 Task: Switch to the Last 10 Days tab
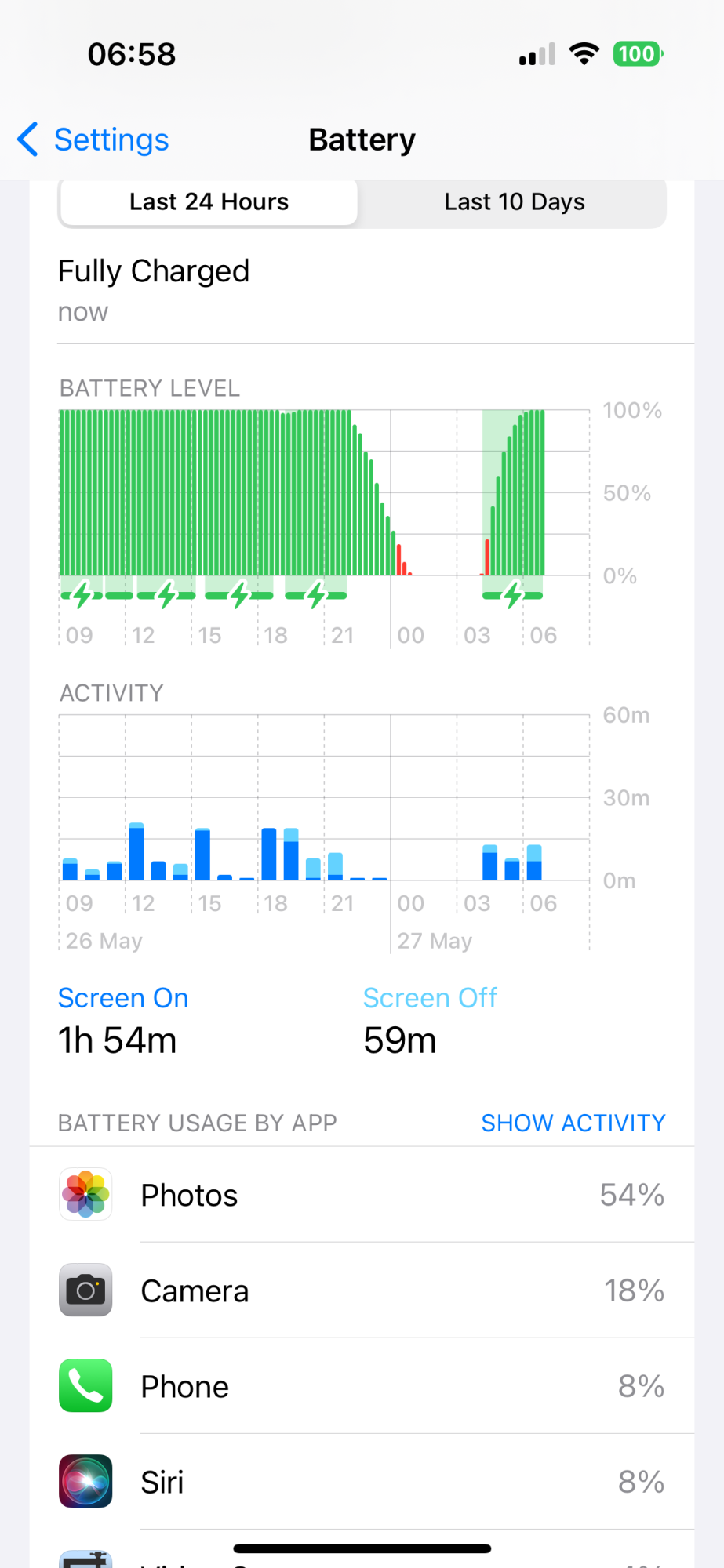[514, 202]
